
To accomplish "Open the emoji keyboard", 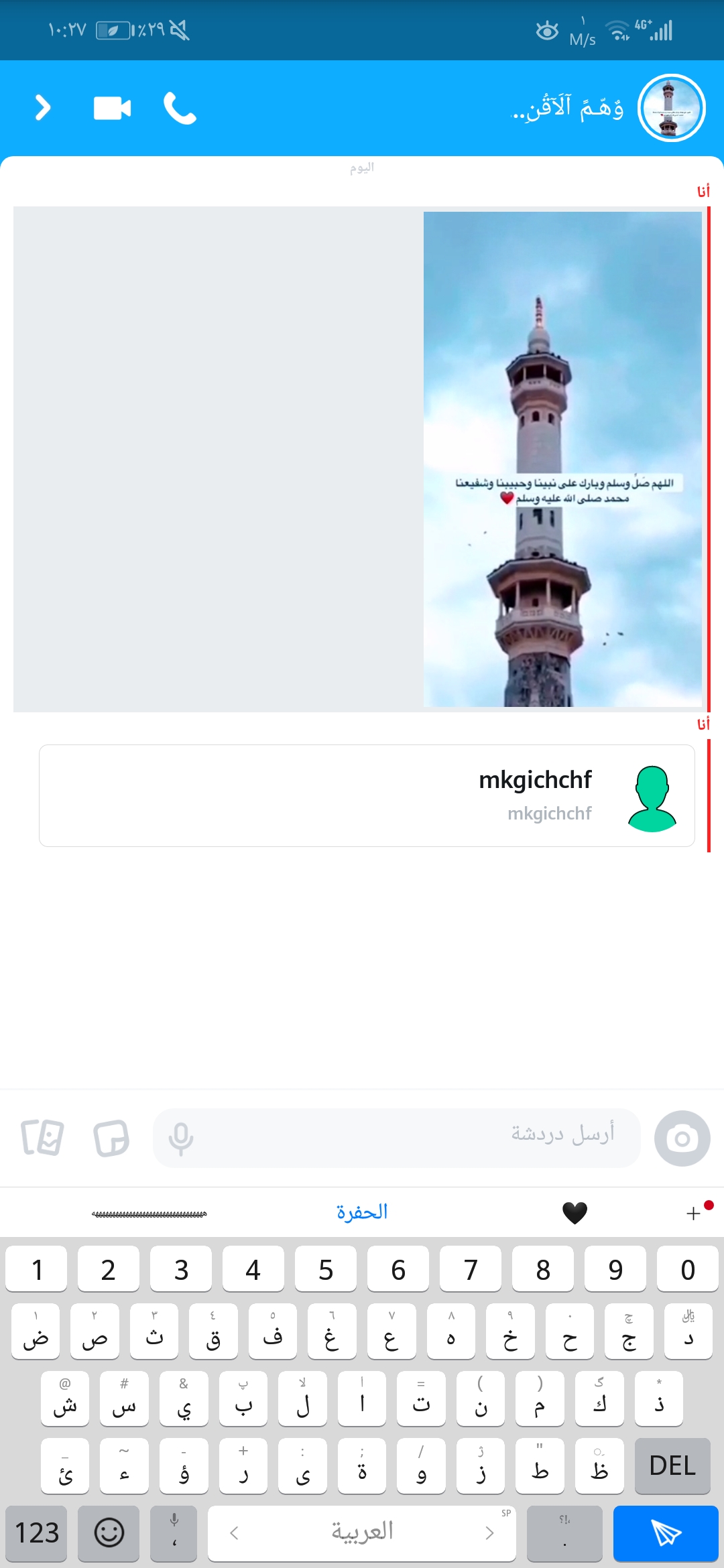I will click(x=109, y=1533).
